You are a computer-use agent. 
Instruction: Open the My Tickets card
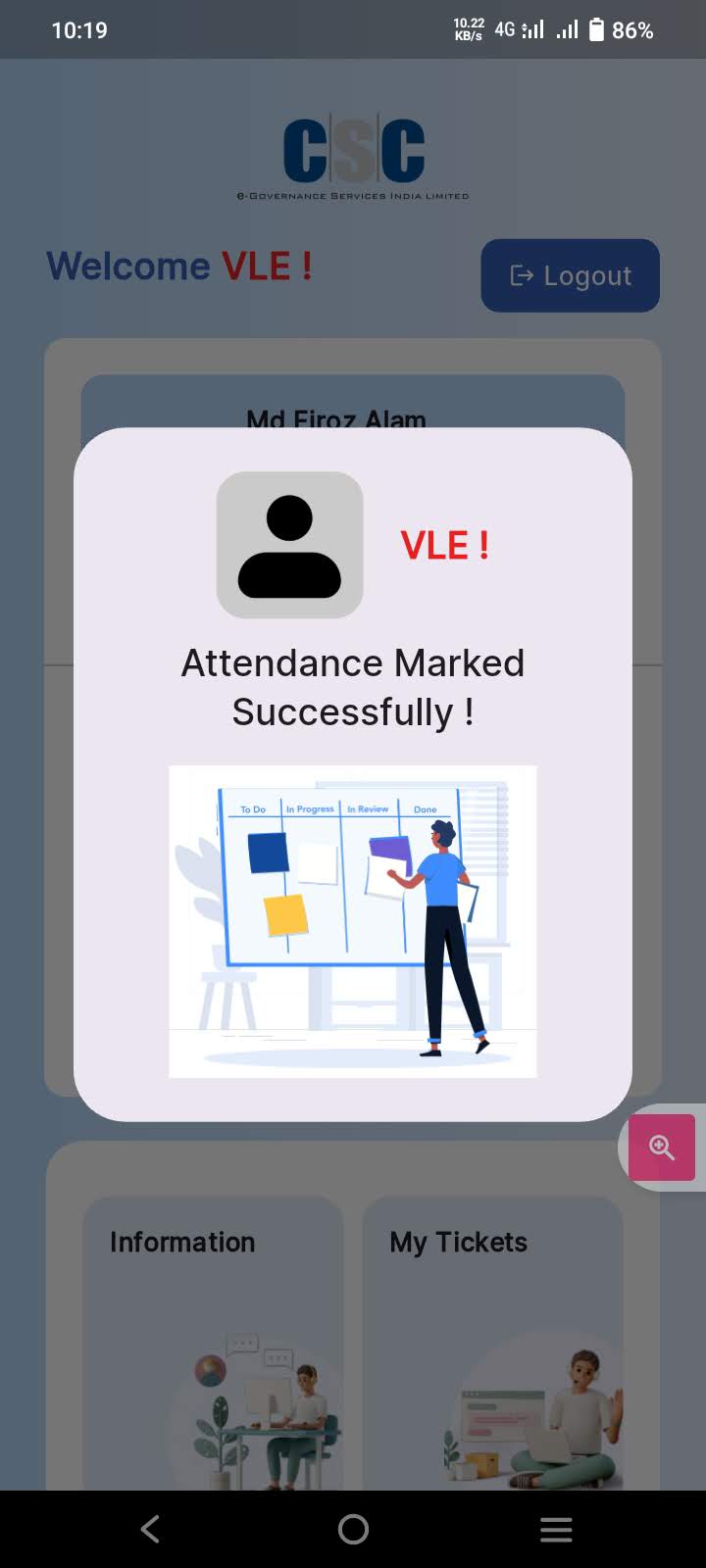click(493, 1344)
